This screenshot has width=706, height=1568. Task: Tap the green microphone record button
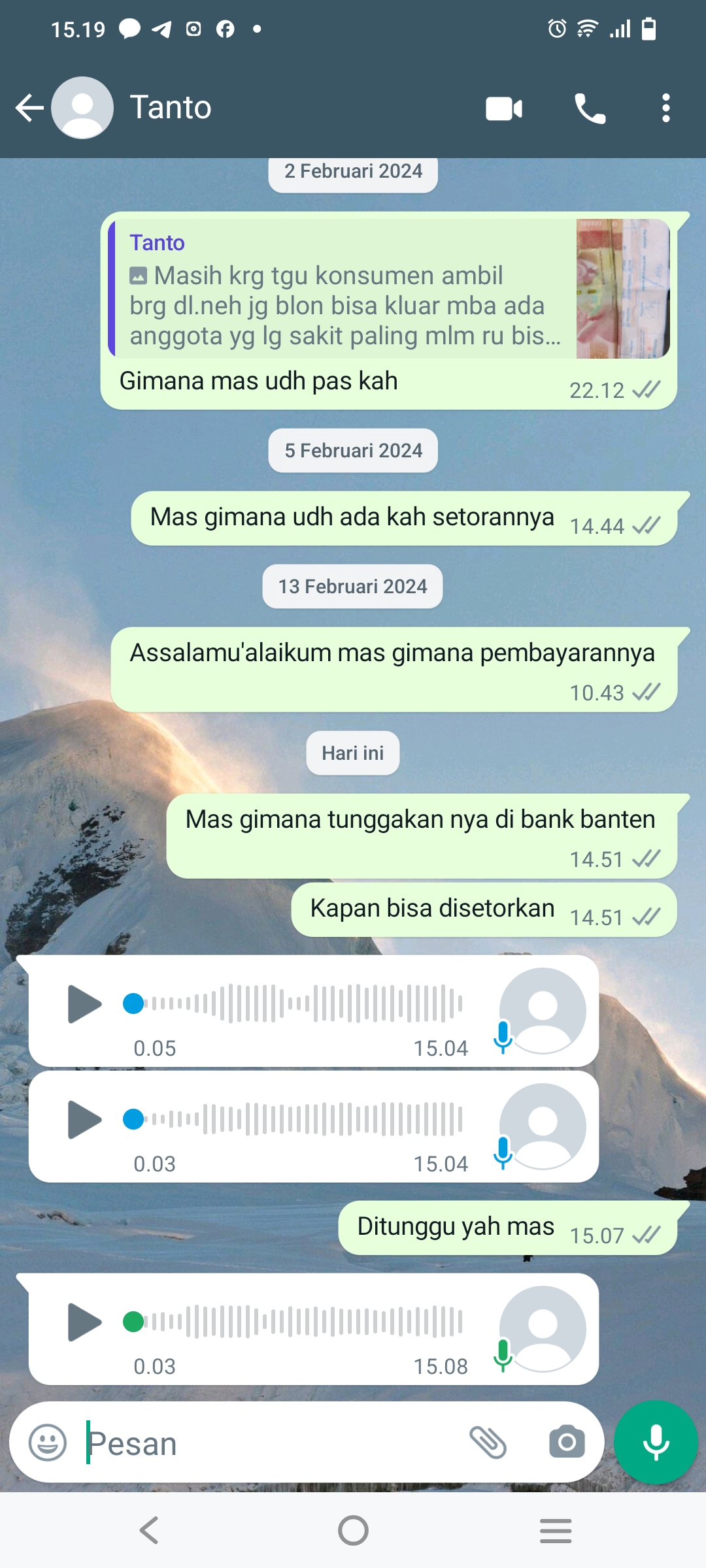(x=656, y=1443)
